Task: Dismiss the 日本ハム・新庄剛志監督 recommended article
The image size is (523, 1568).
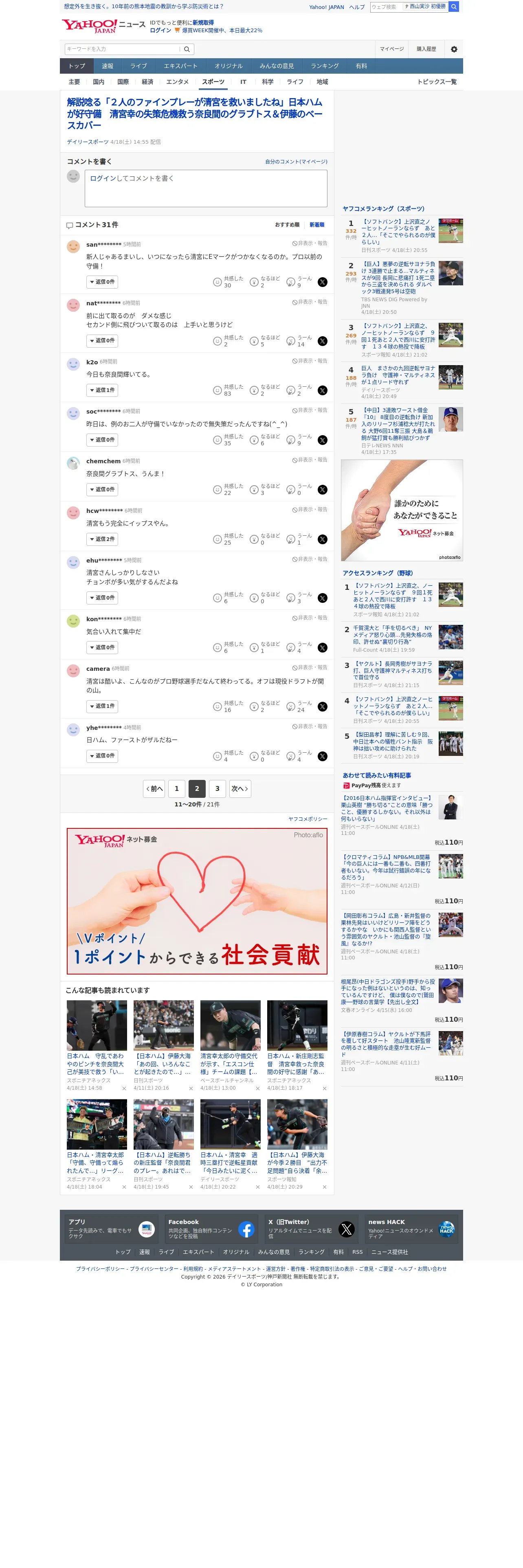Action: 324,1088
